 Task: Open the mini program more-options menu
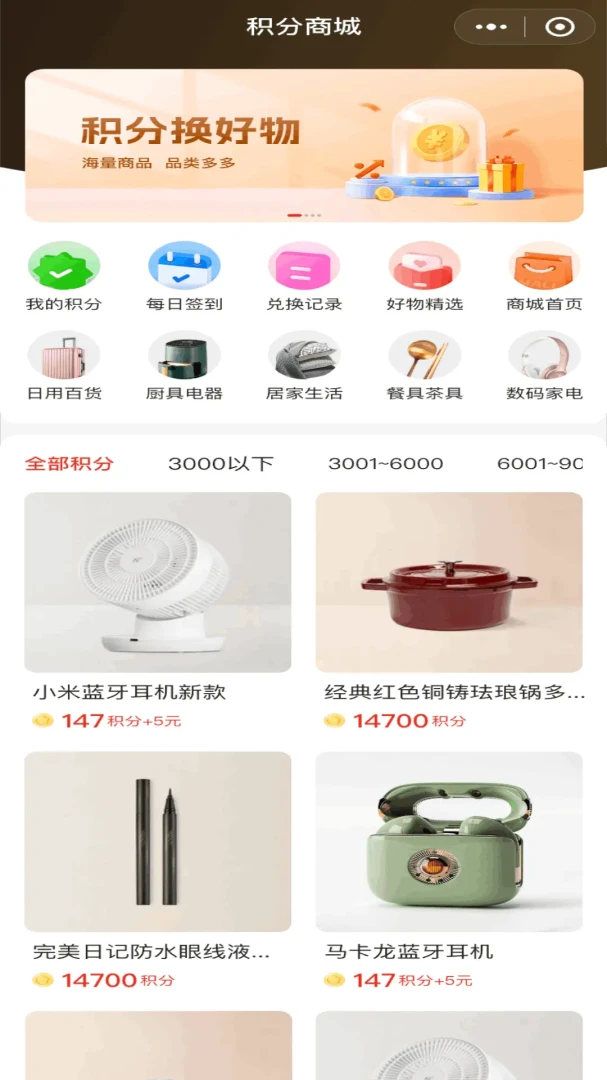[x=491, y=27]
